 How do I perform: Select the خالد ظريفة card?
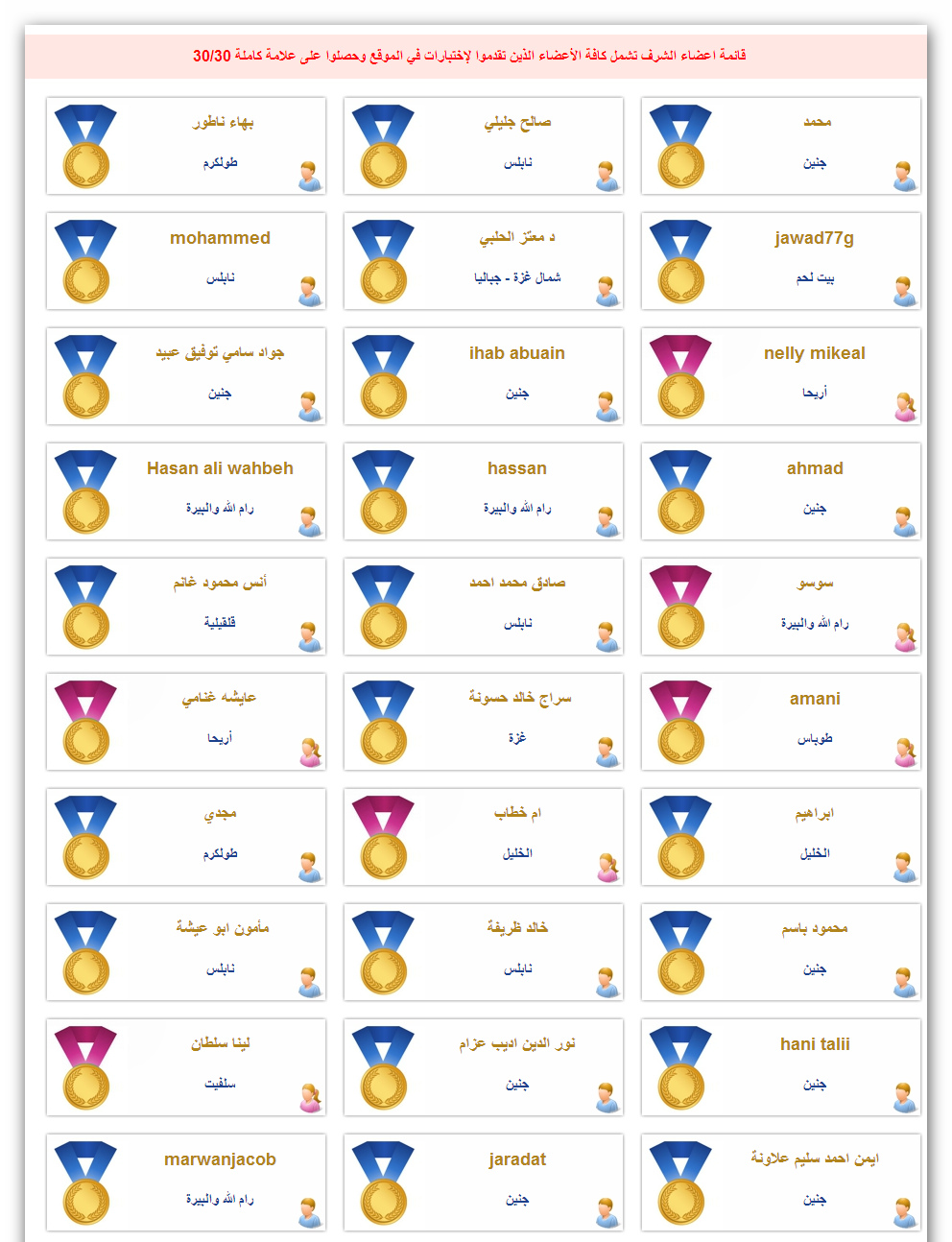pos(516,928)
